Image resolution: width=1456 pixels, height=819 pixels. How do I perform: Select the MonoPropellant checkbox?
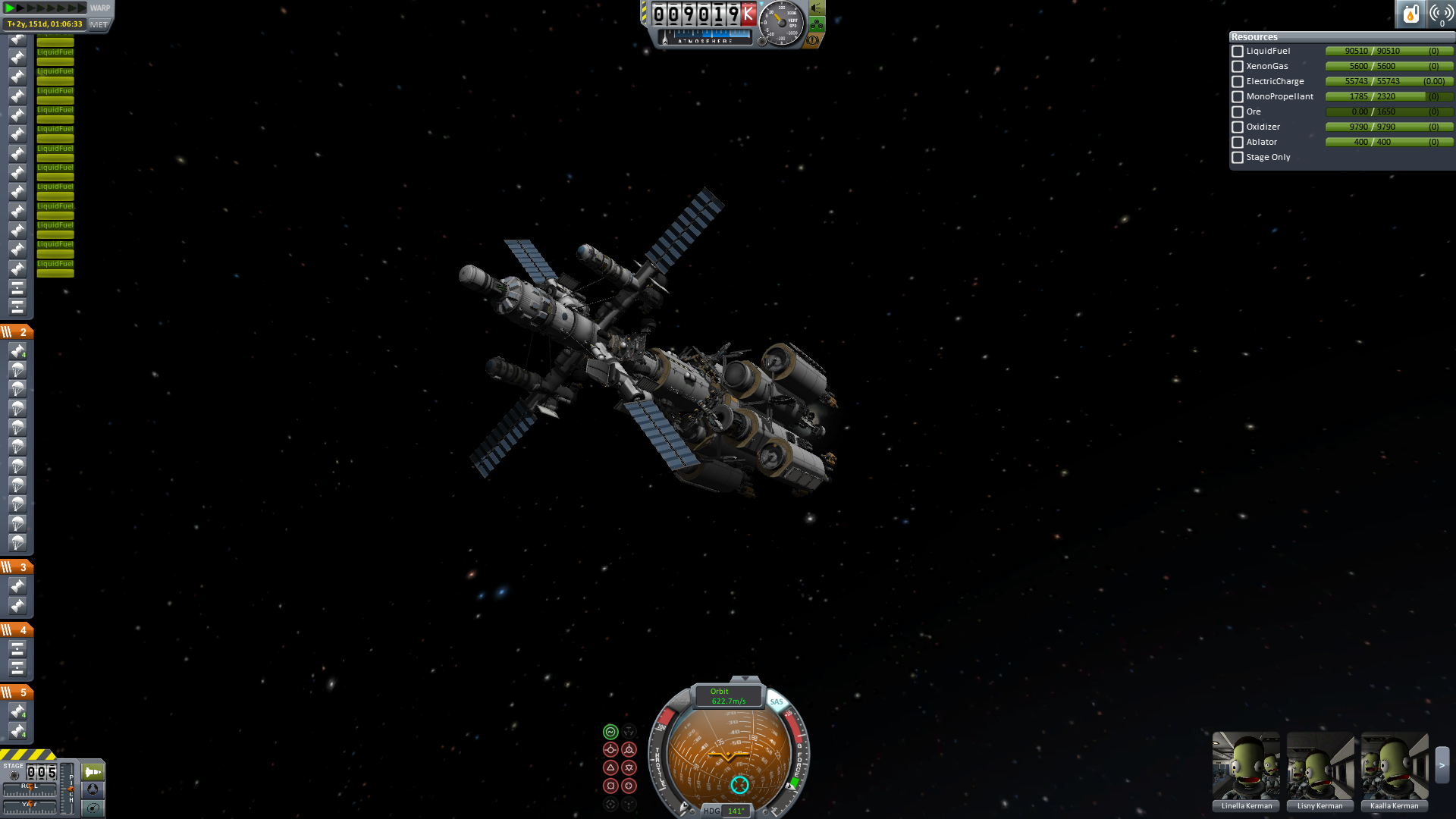1238,97
